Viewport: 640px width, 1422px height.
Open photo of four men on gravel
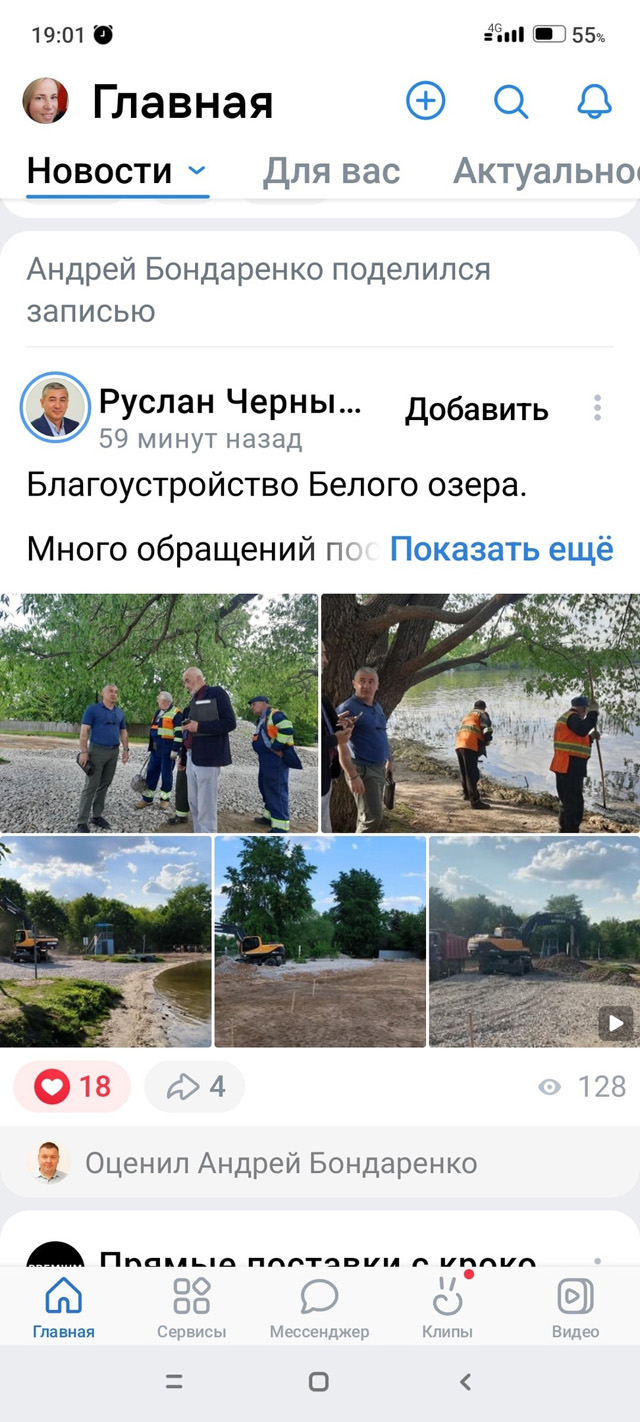[159, 713]
